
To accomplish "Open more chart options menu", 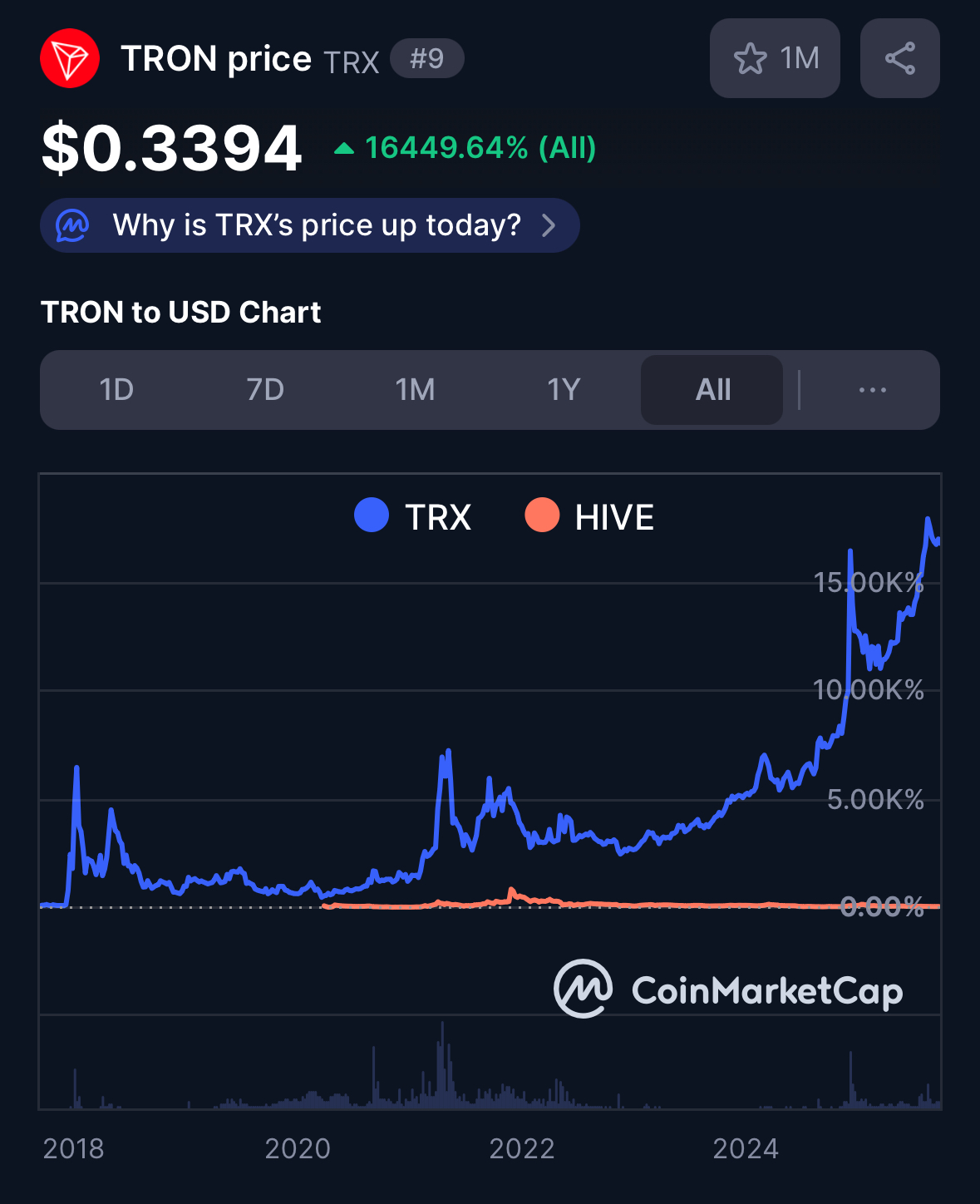I will 872,389.
